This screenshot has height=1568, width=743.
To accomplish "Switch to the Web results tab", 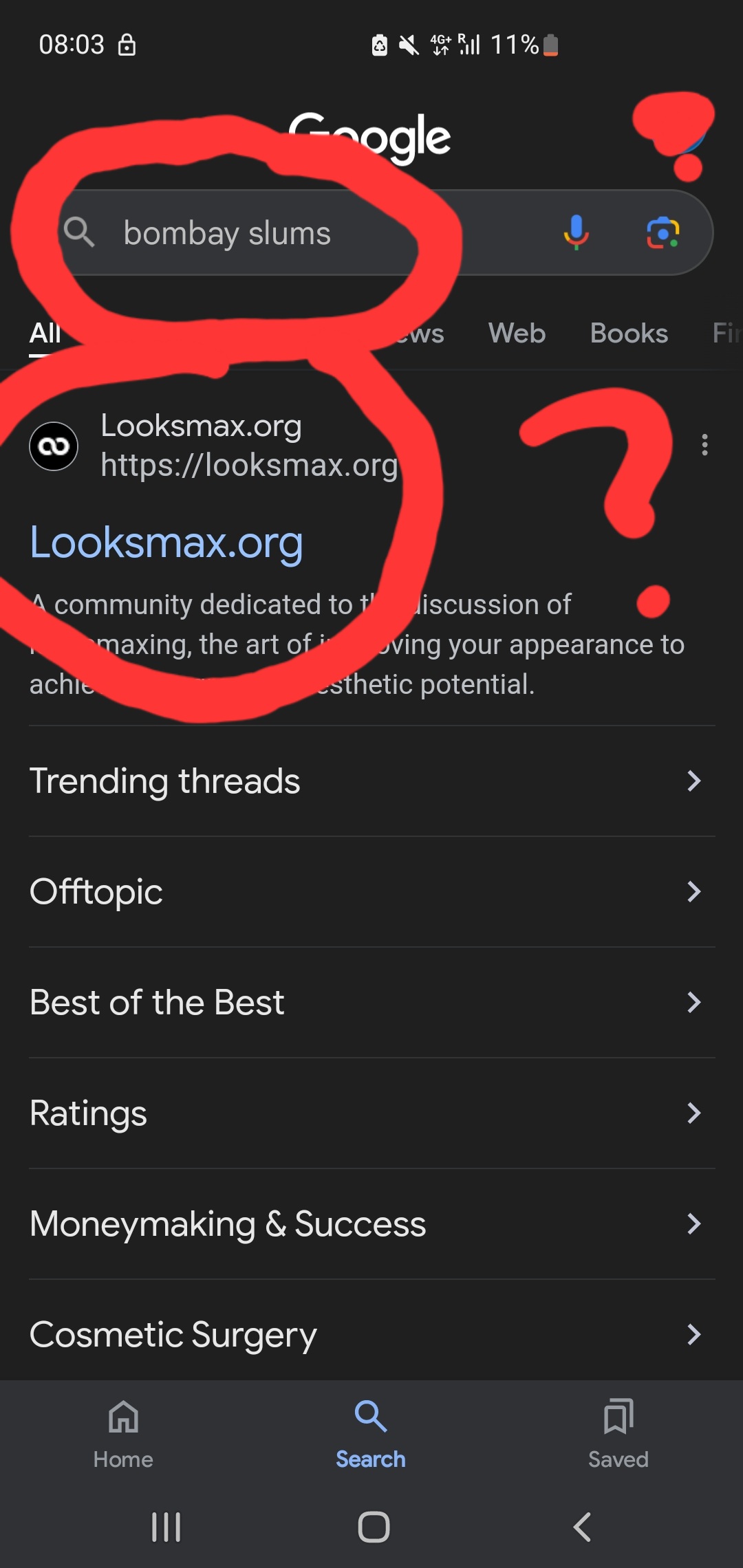I will click(517, 334).
